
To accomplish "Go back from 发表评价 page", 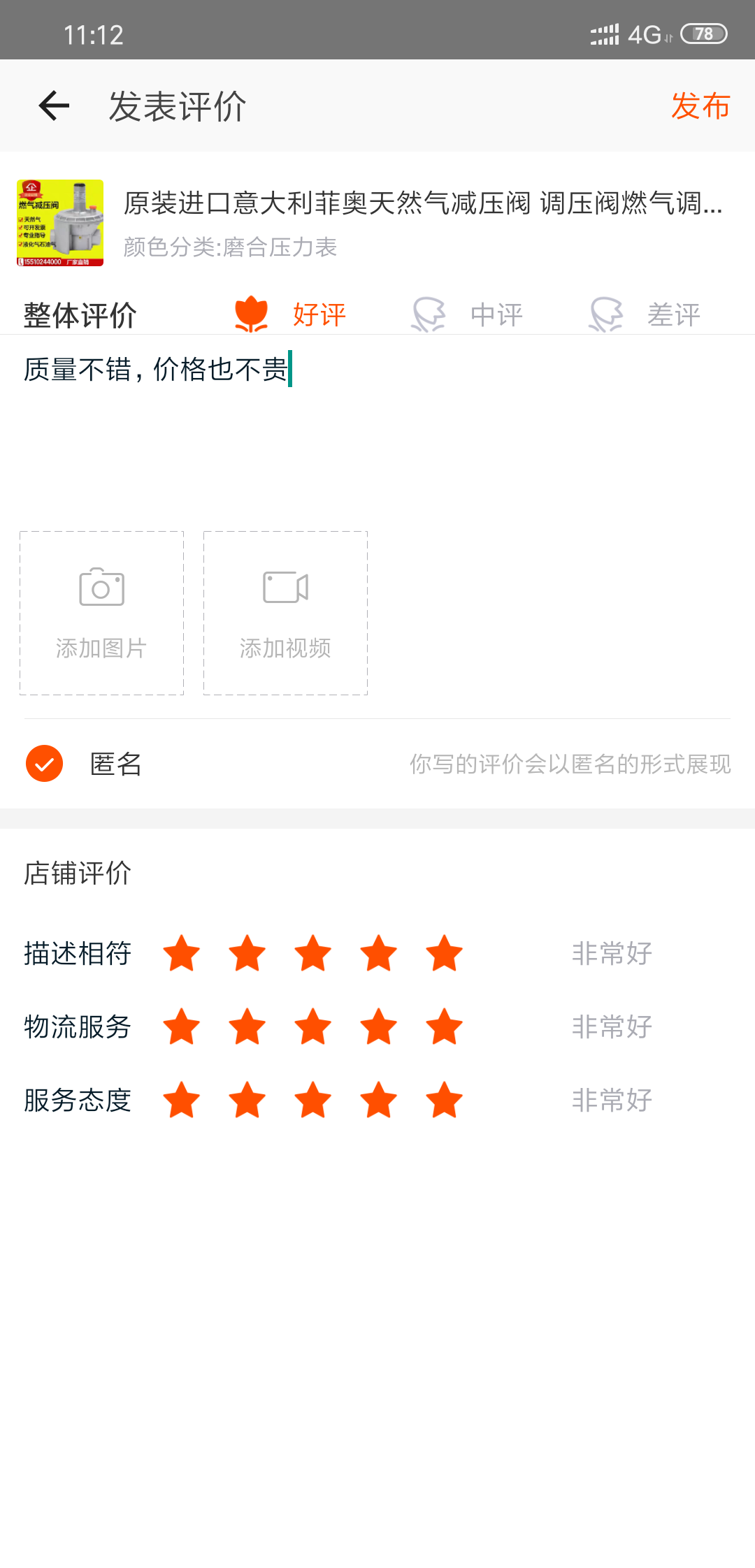I will [x=54, y=106].
